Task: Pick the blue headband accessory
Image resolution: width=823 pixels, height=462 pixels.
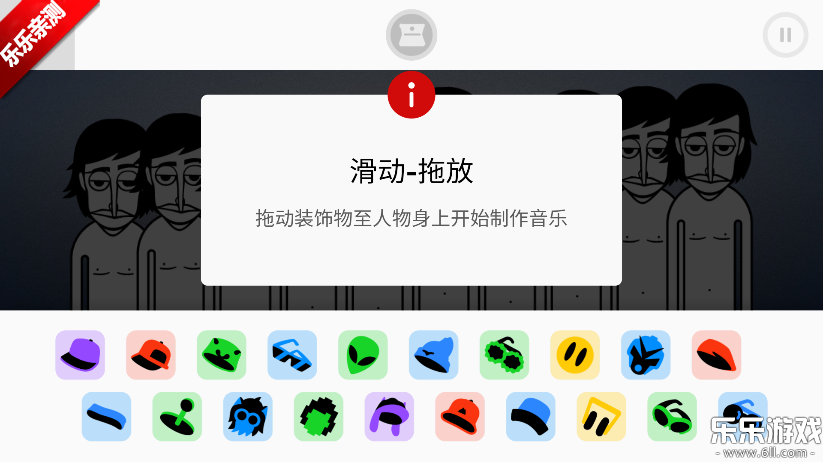Action: tap(106, 416)
